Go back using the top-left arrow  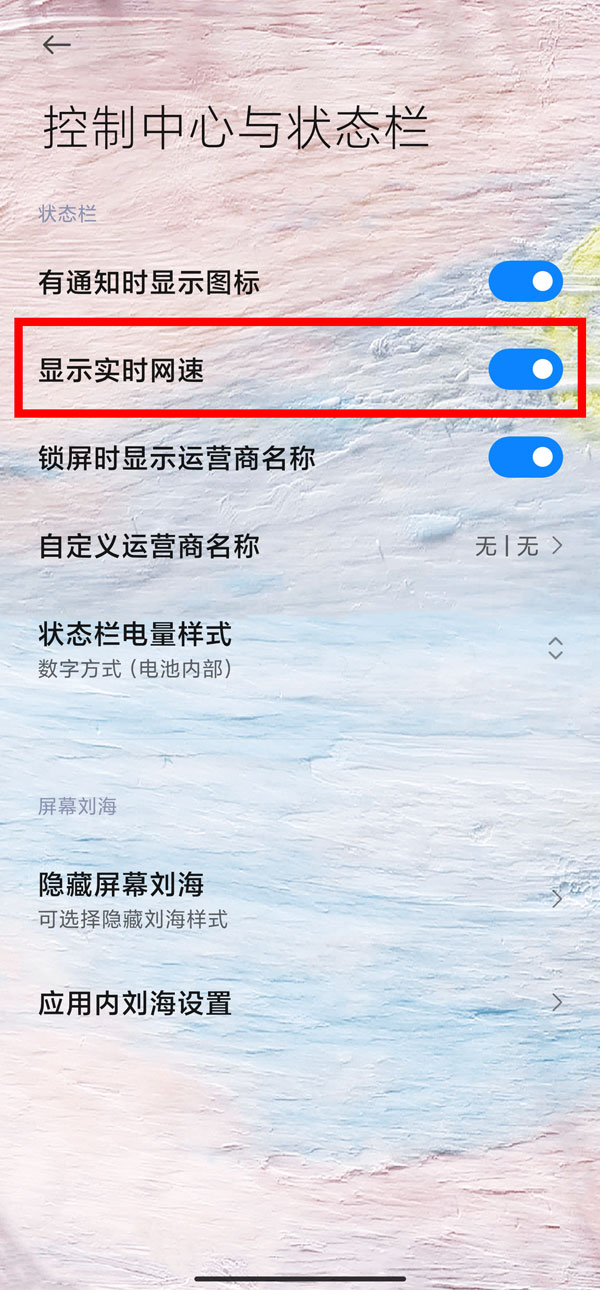coord(57,44)
